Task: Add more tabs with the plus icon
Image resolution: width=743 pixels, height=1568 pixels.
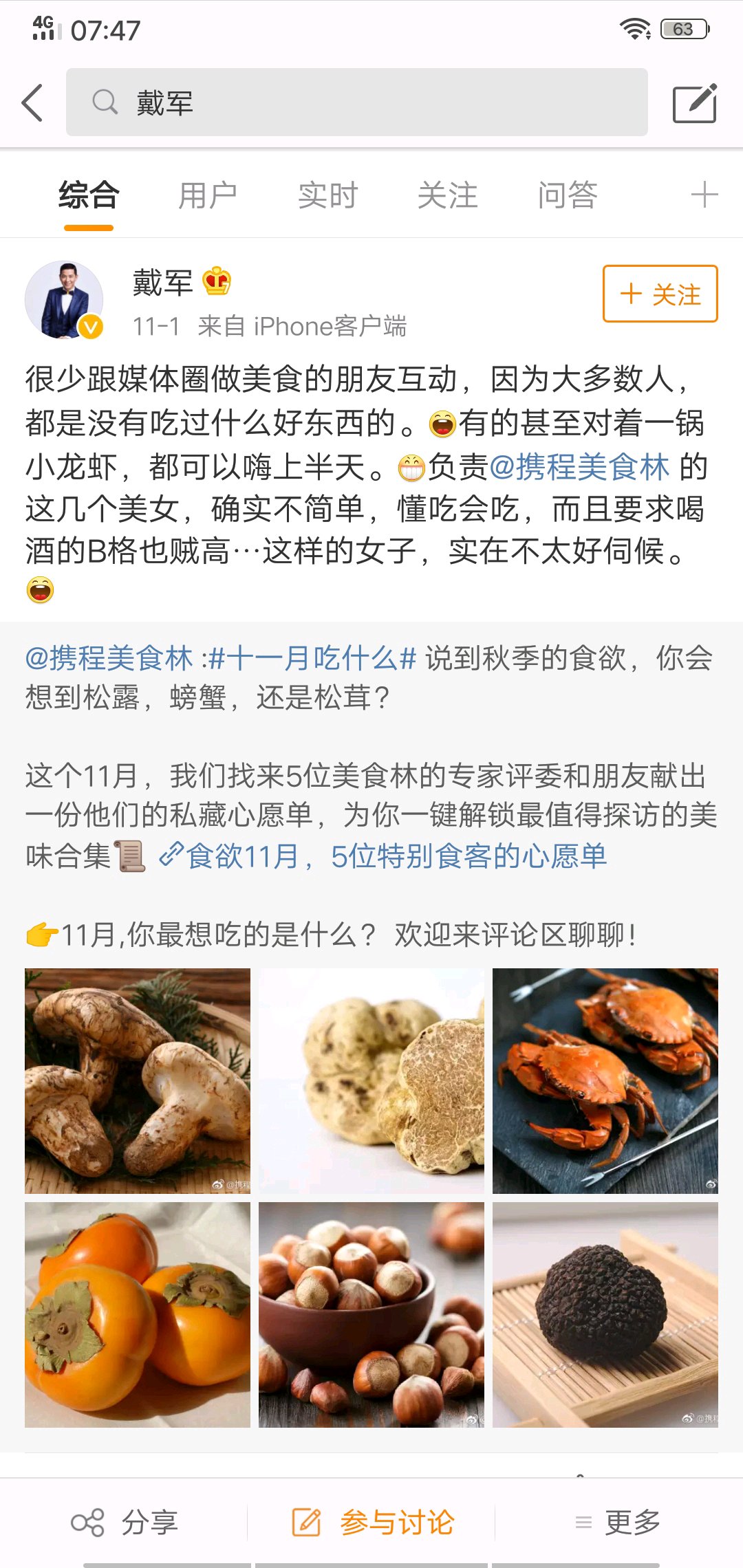Action: click(x=704, y=195)
